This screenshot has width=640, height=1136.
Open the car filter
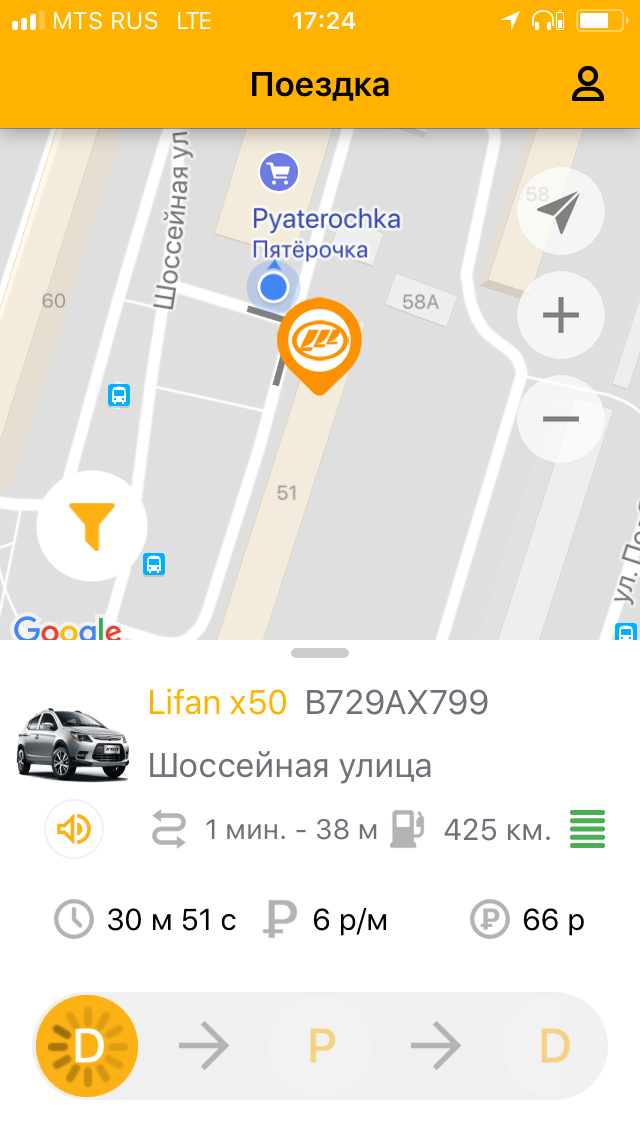pos(92,525)
